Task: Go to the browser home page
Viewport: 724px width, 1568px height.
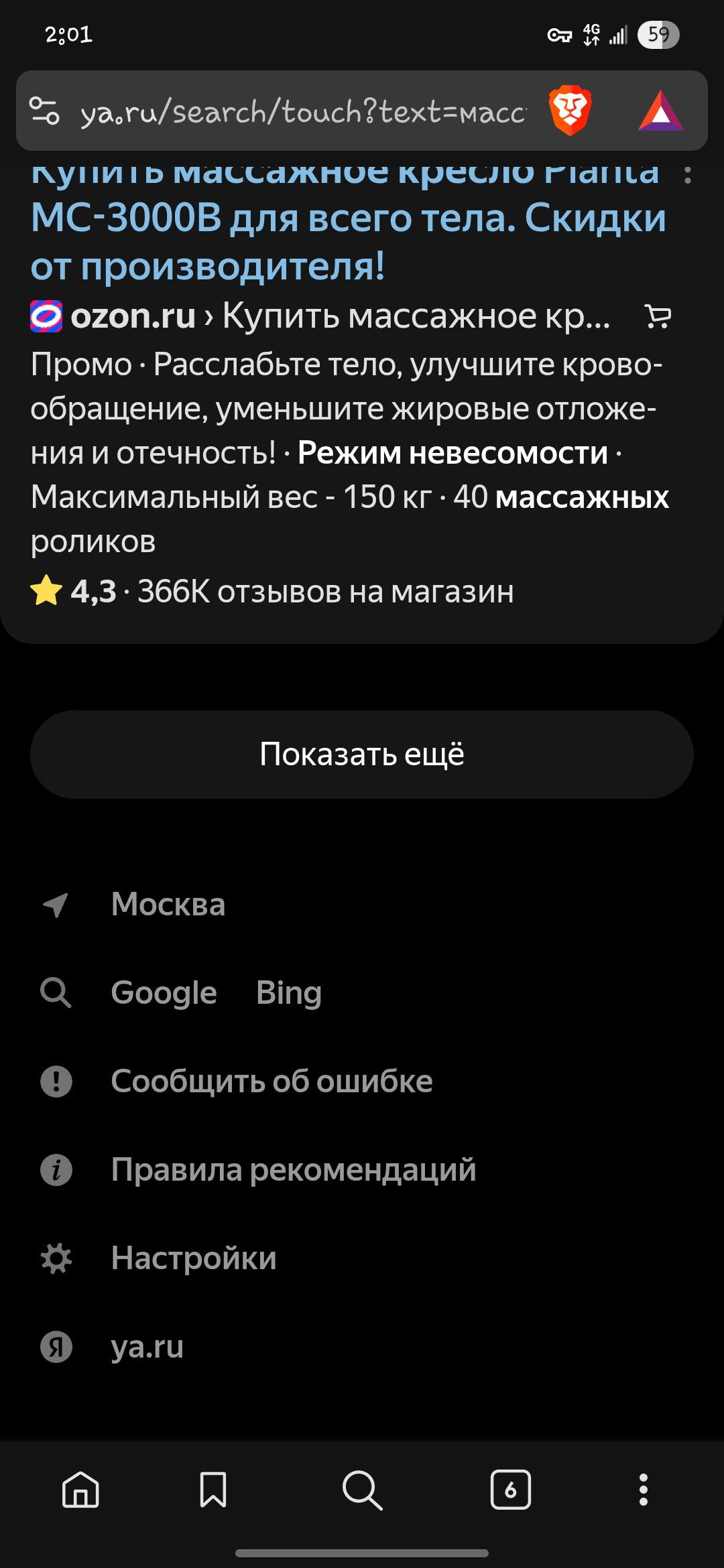Action: tap(80, 1490)
